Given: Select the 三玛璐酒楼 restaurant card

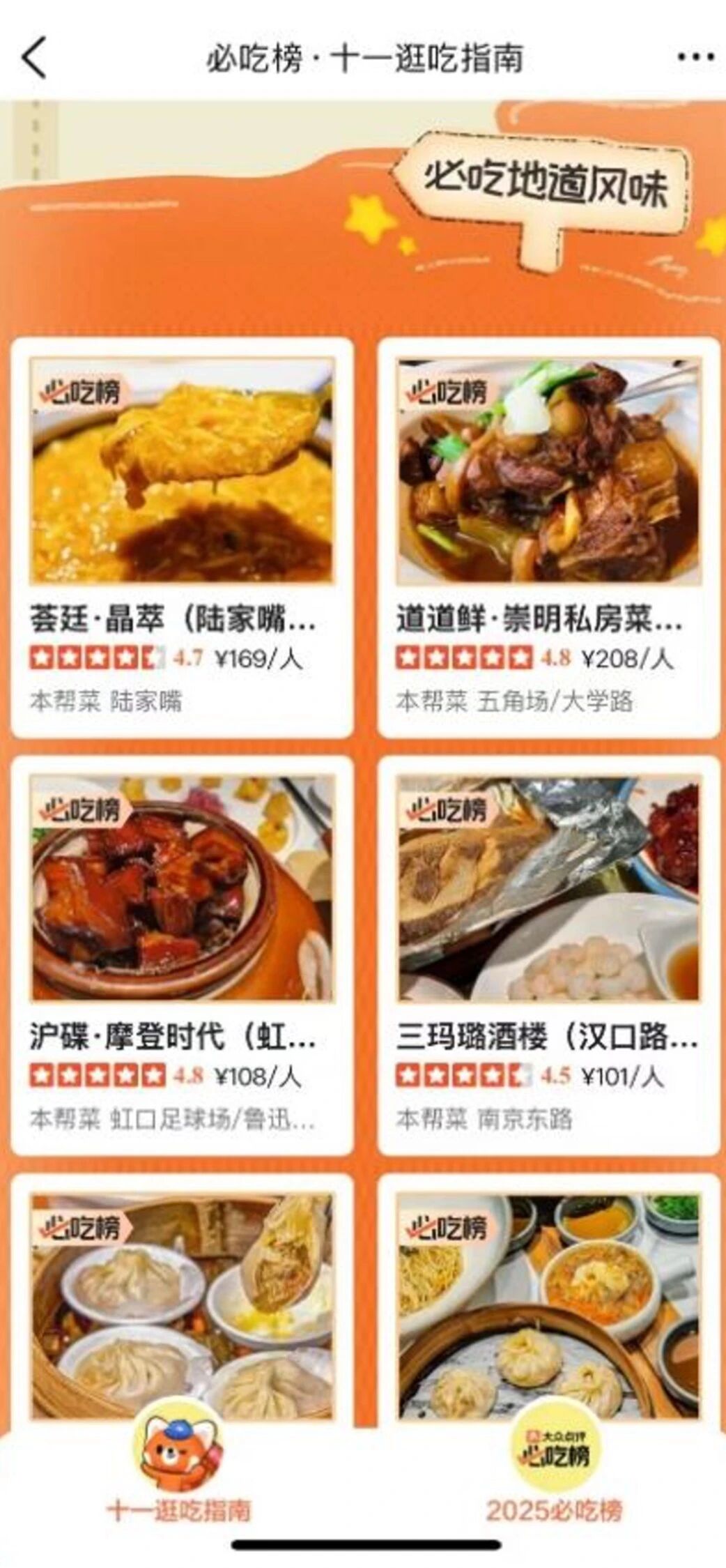Looking at the screenshot, I should (x=548, y=955).
